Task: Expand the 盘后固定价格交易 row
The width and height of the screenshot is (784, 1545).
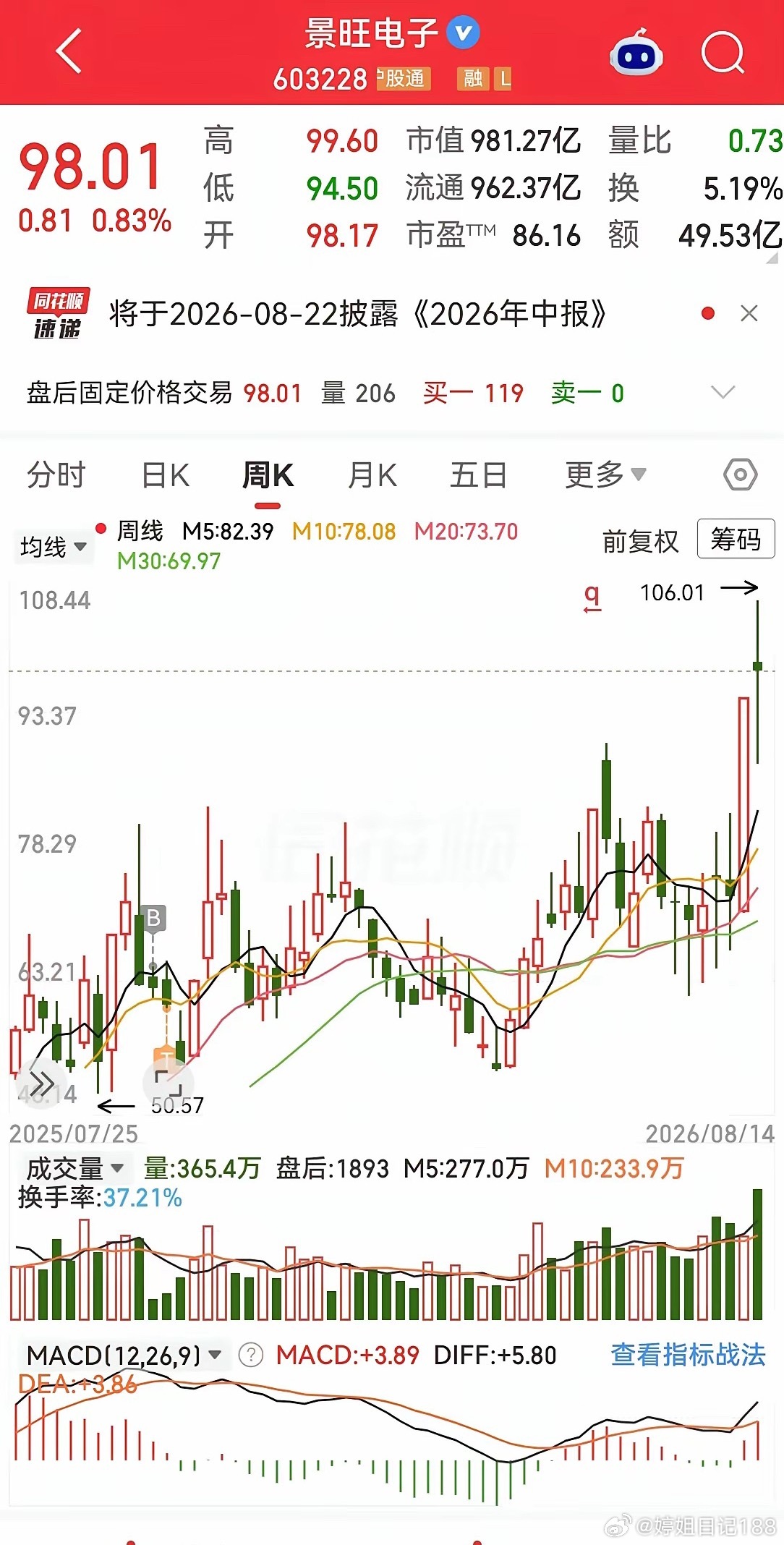Action: tap(723, 393)
